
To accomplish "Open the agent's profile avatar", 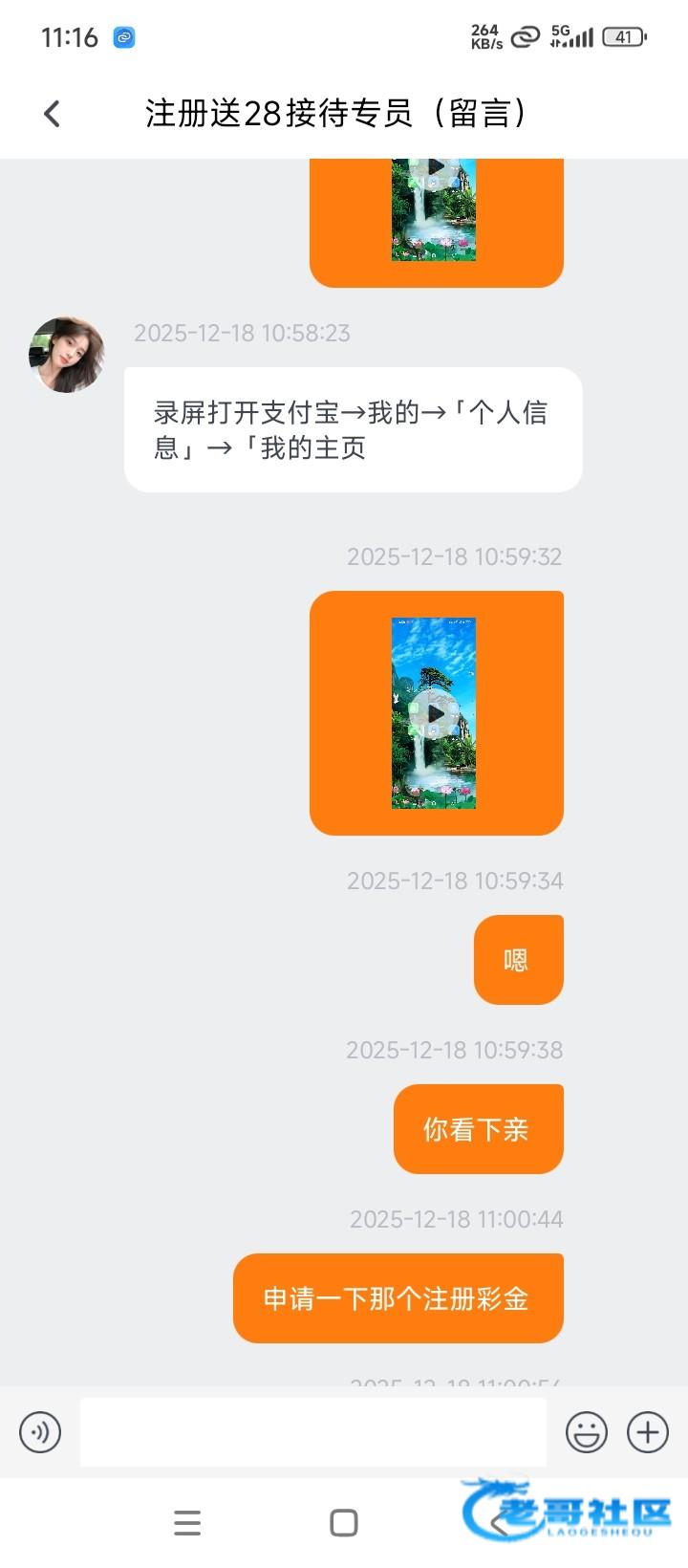I will tap(67, 356).
